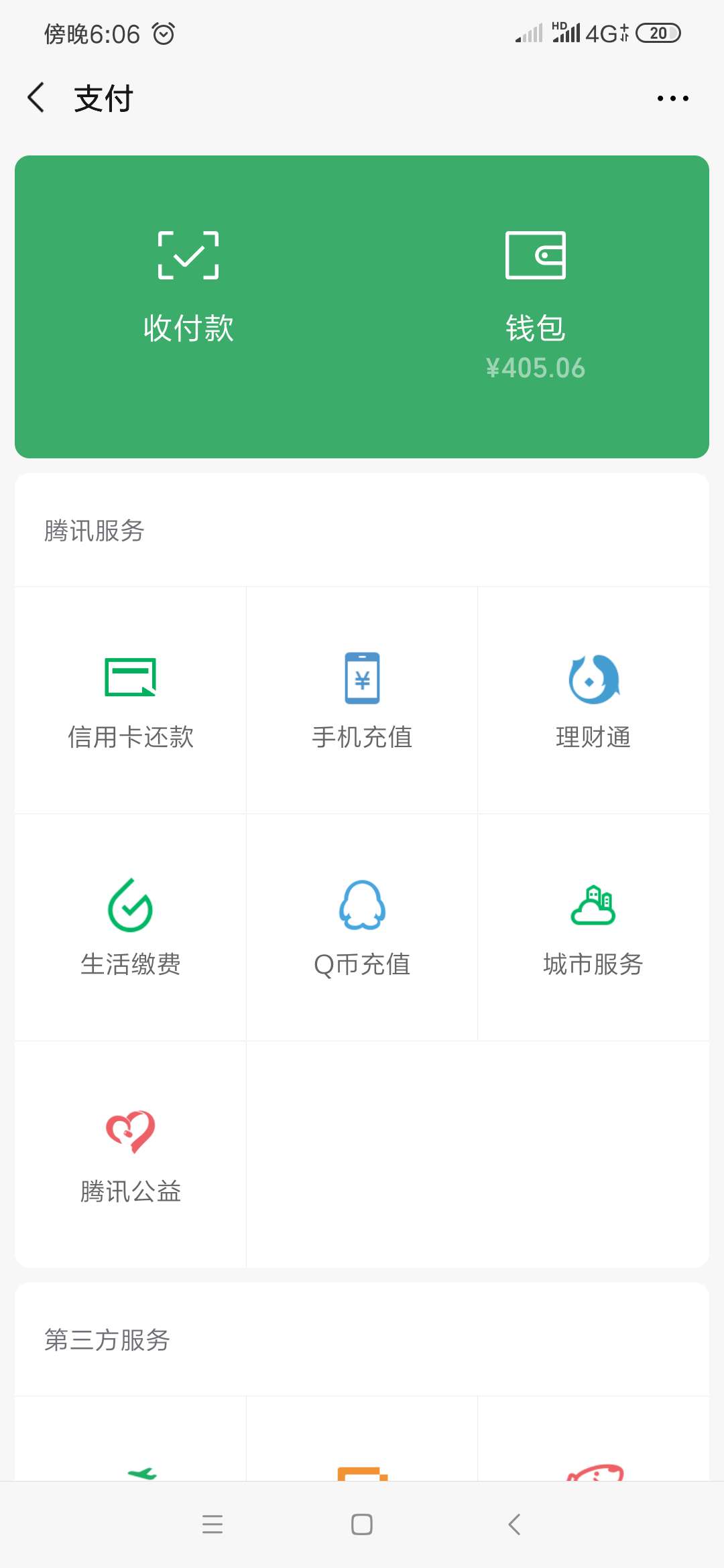Open 手机充值 mobile top-up
Image resolution: width=724 pixels, height=1568 pixels.
[362, 700]
